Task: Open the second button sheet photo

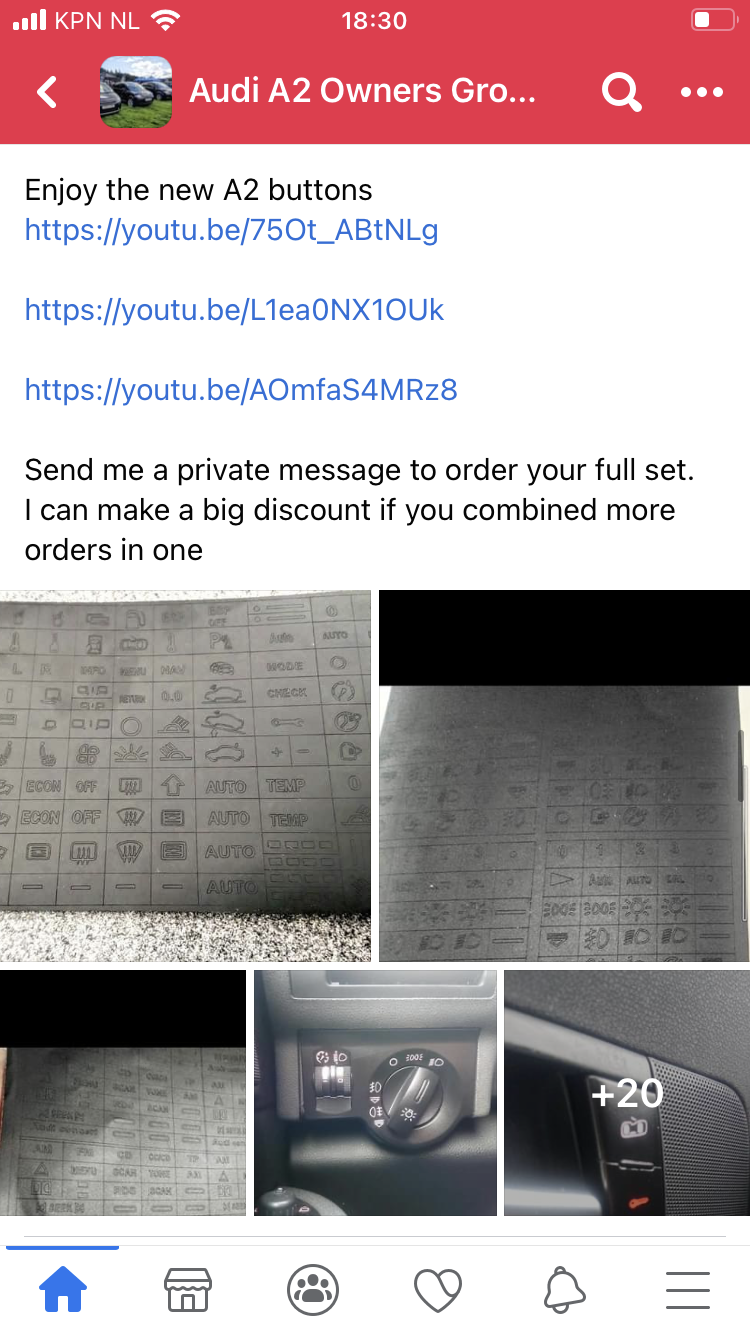Action: [x=564, y=775]
